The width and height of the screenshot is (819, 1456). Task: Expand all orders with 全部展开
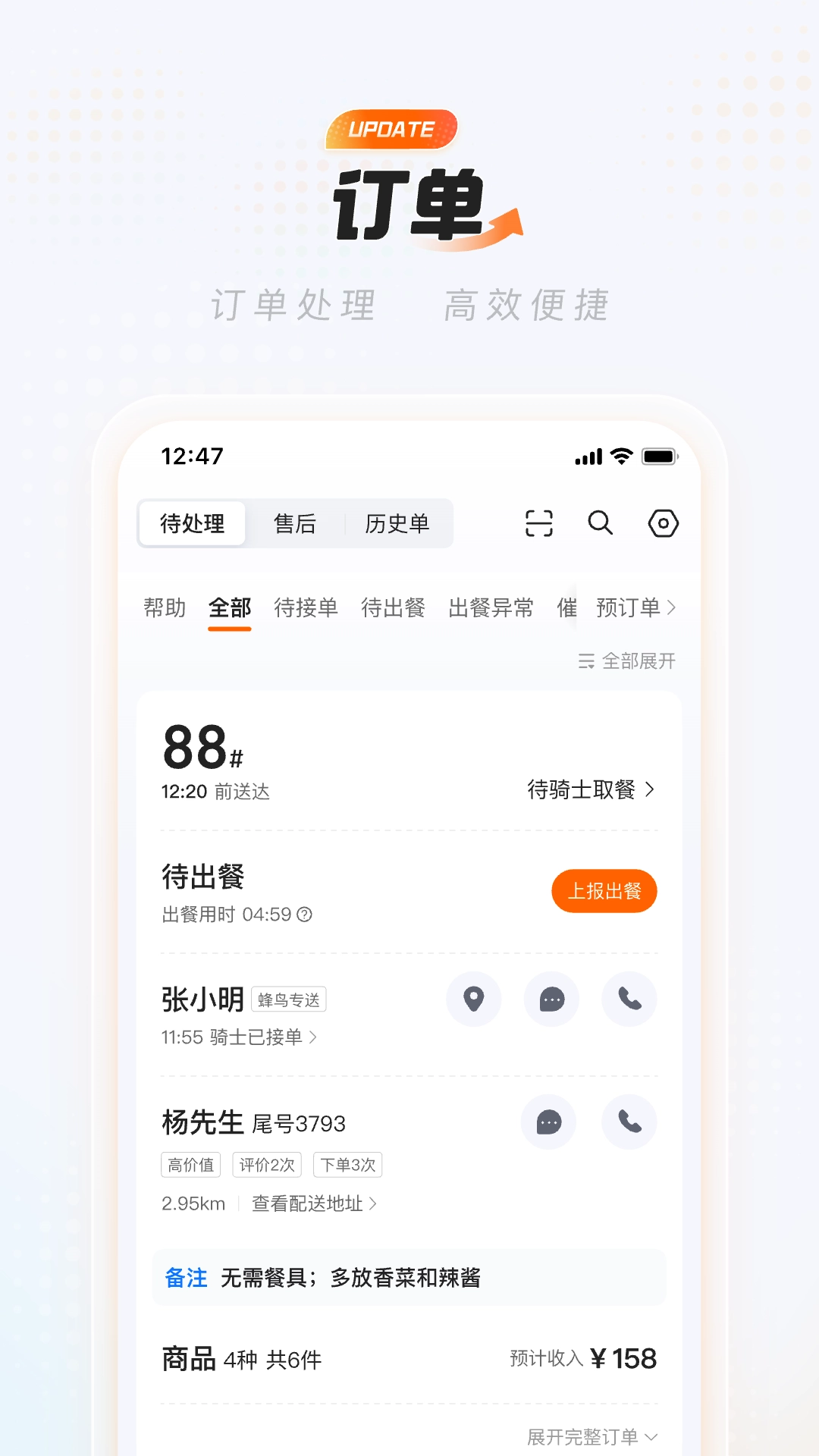(627, 661)
